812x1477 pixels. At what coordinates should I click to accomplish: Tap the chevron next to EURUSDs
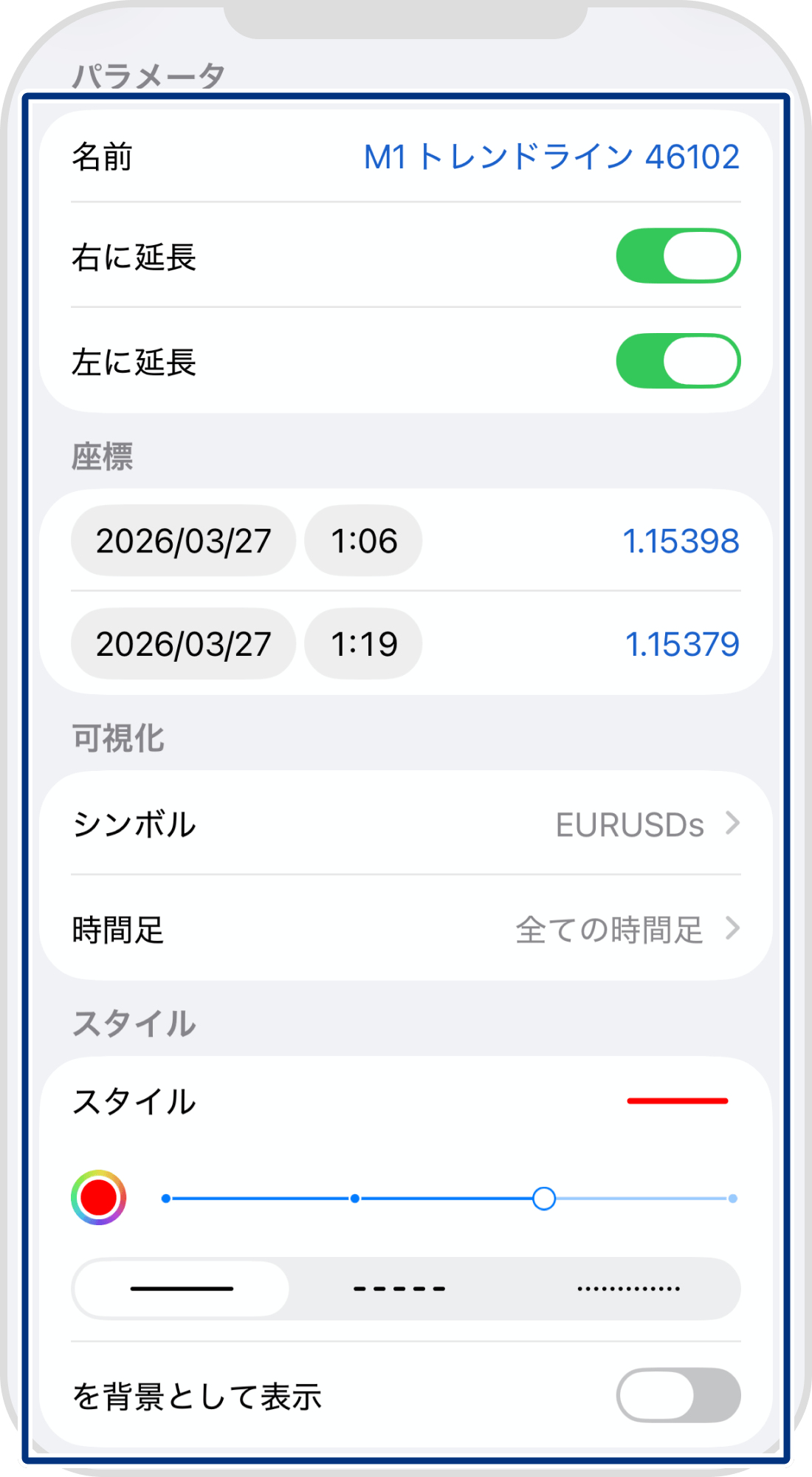pos(734,825)
